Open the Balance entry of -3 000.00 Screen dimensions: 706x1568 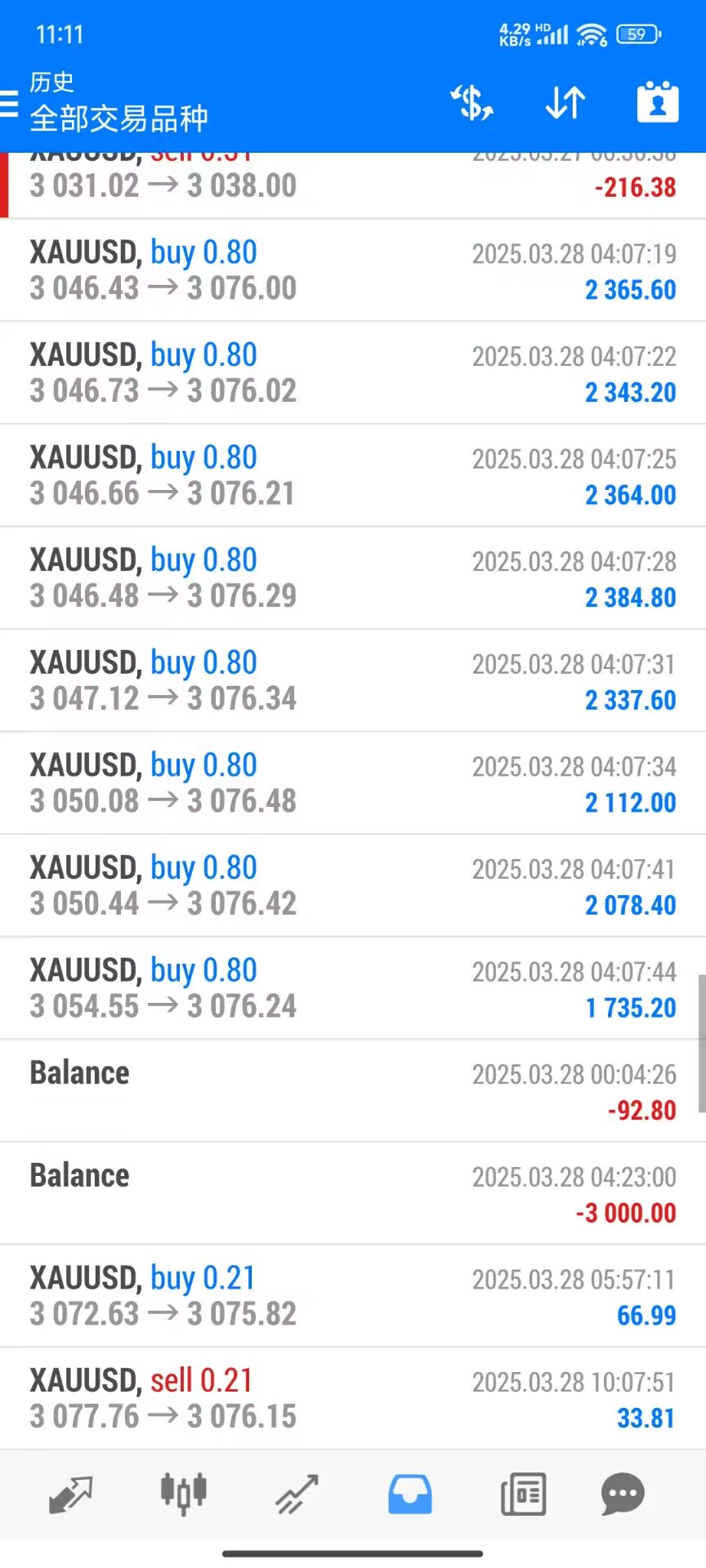(x=353, y=1193)
